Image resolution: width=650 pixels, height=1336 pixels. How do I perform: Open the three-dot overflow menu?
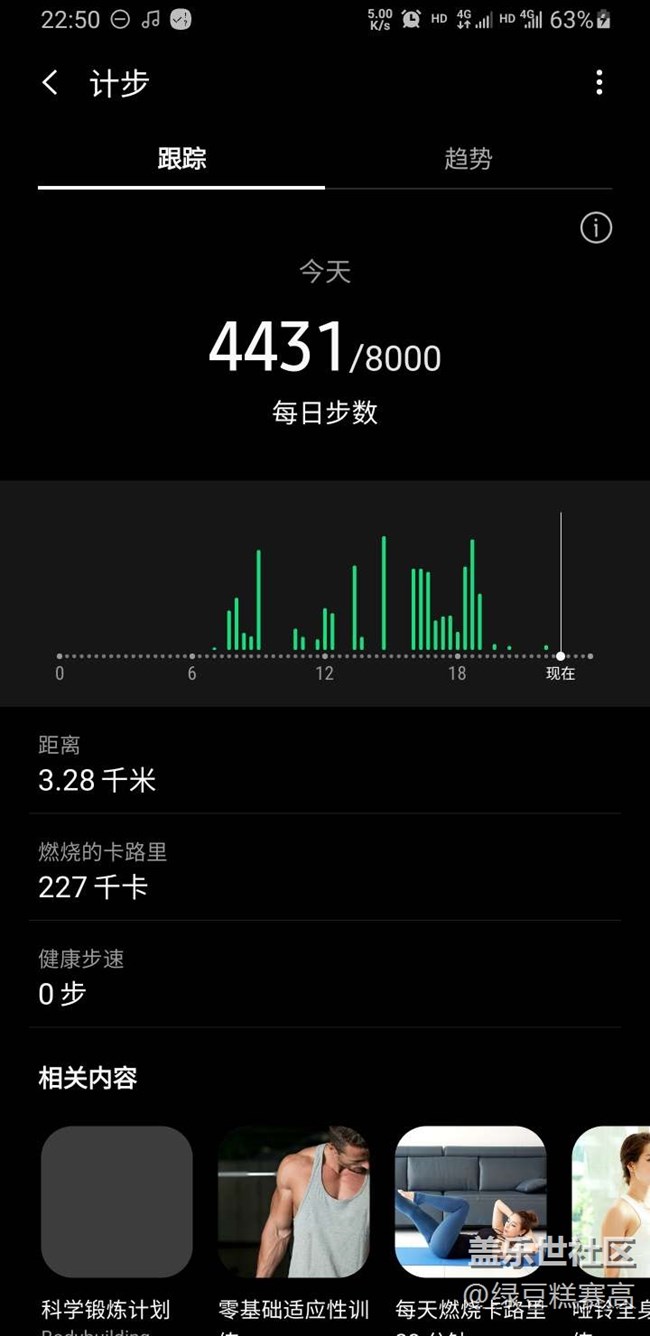point(599,83)
